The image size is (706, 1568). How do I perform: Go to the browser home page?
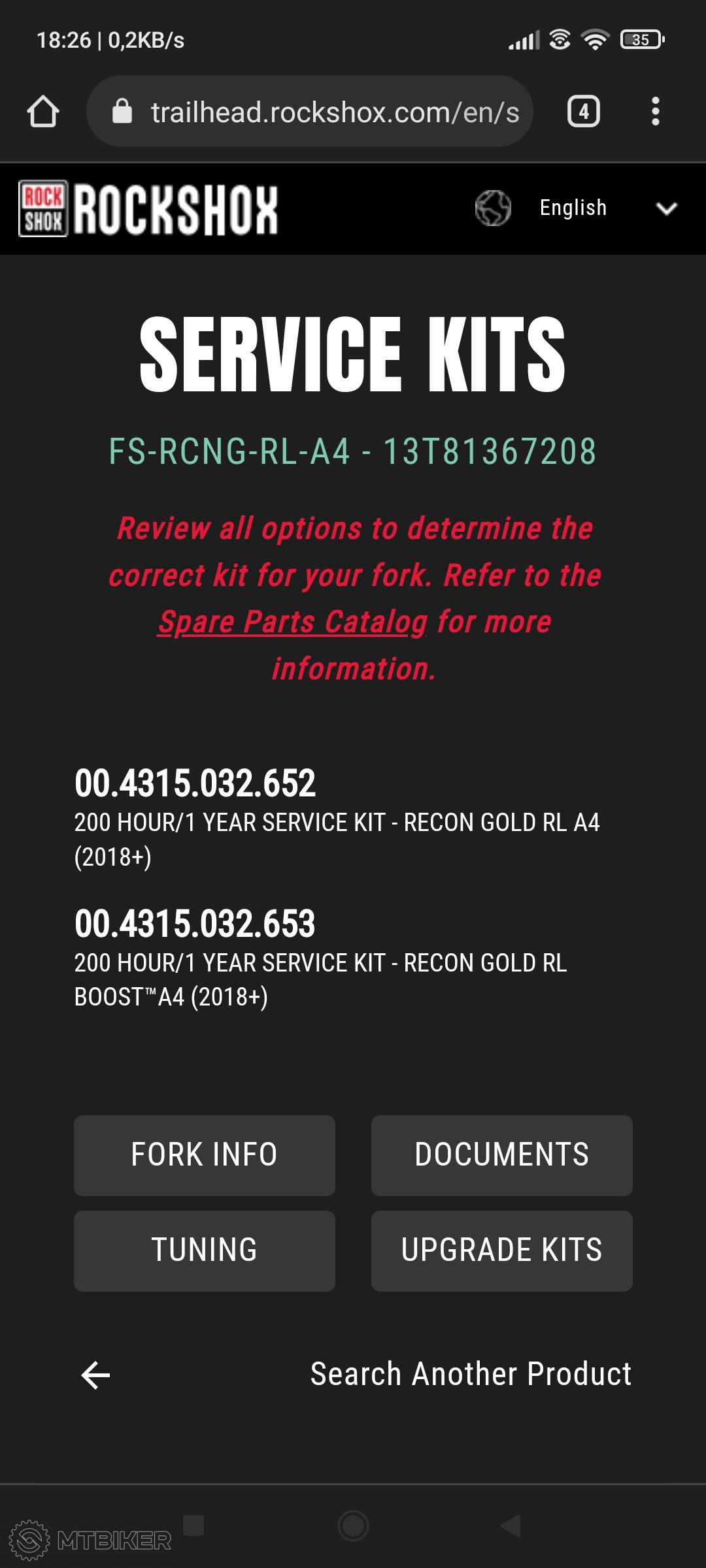(43, 112)
